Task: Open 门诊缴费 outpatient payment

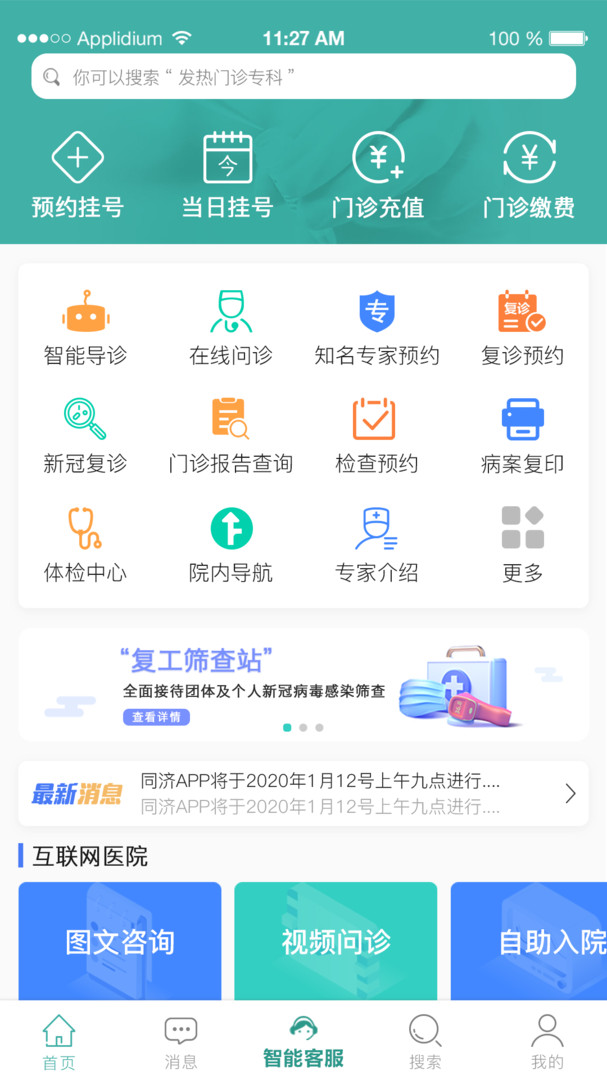Action: pyautogui.click(x=529, y=175)
